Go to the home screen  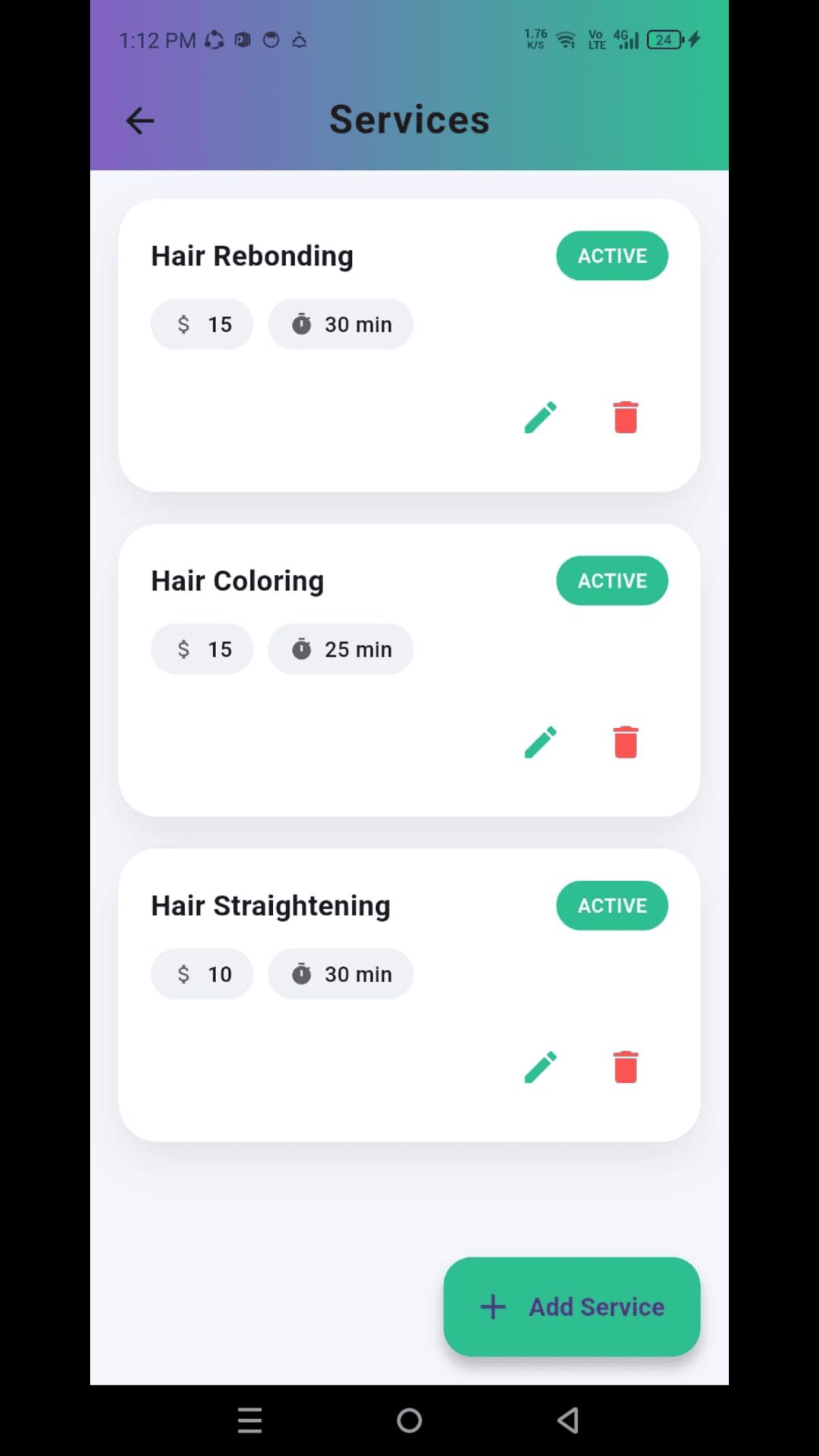[409, 1420]
